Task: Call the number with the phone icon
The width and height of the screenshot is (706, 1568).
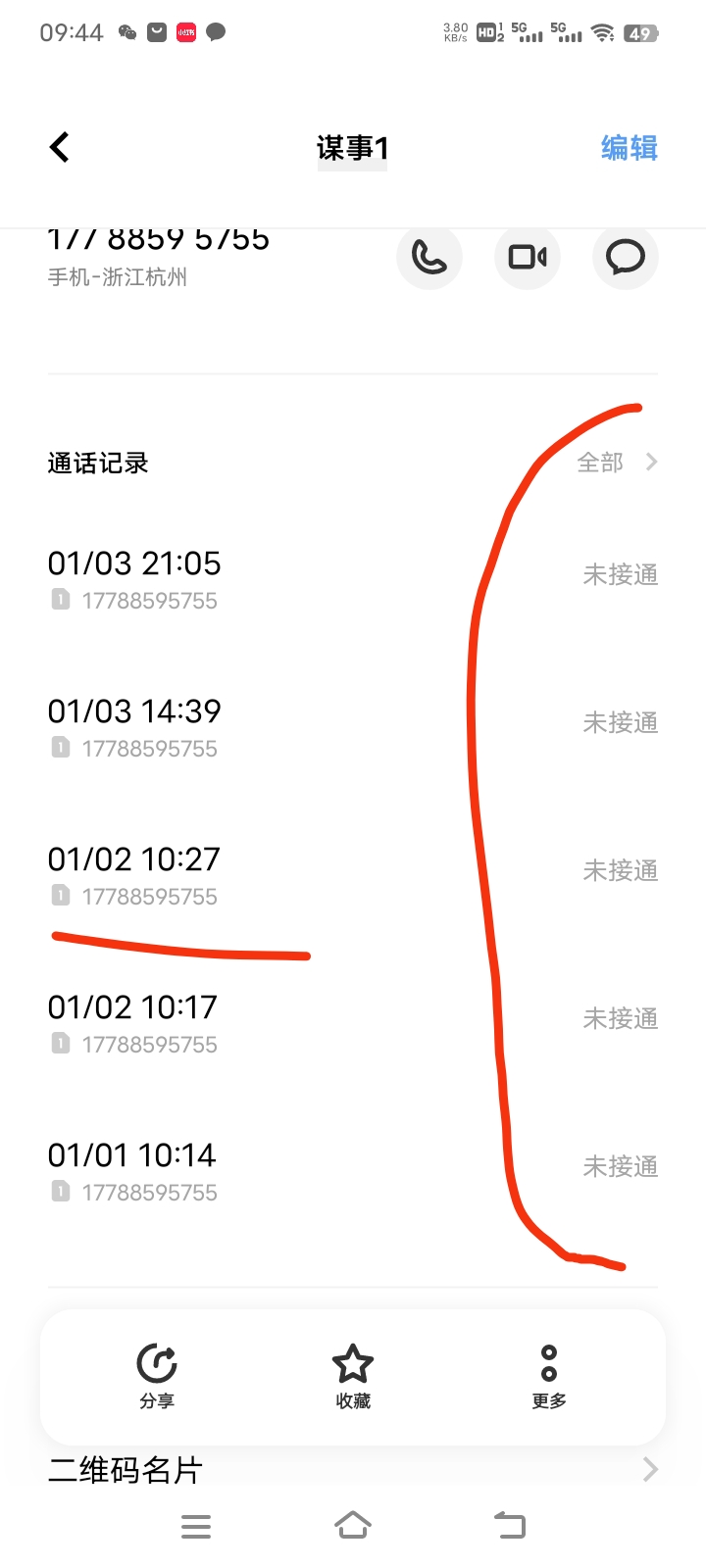Action: click(x=429, y=257)
